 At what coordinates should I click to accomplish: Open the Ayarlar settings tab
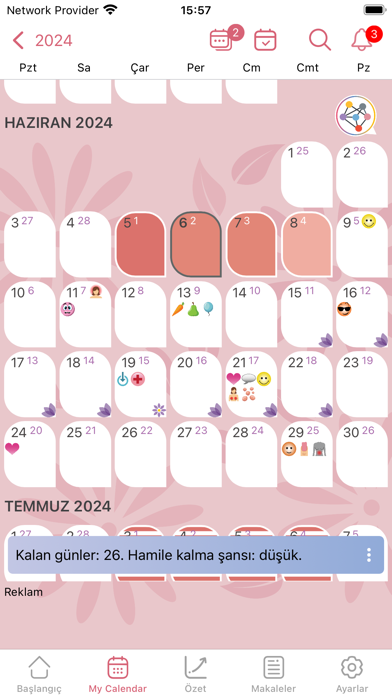coord(352,675)
